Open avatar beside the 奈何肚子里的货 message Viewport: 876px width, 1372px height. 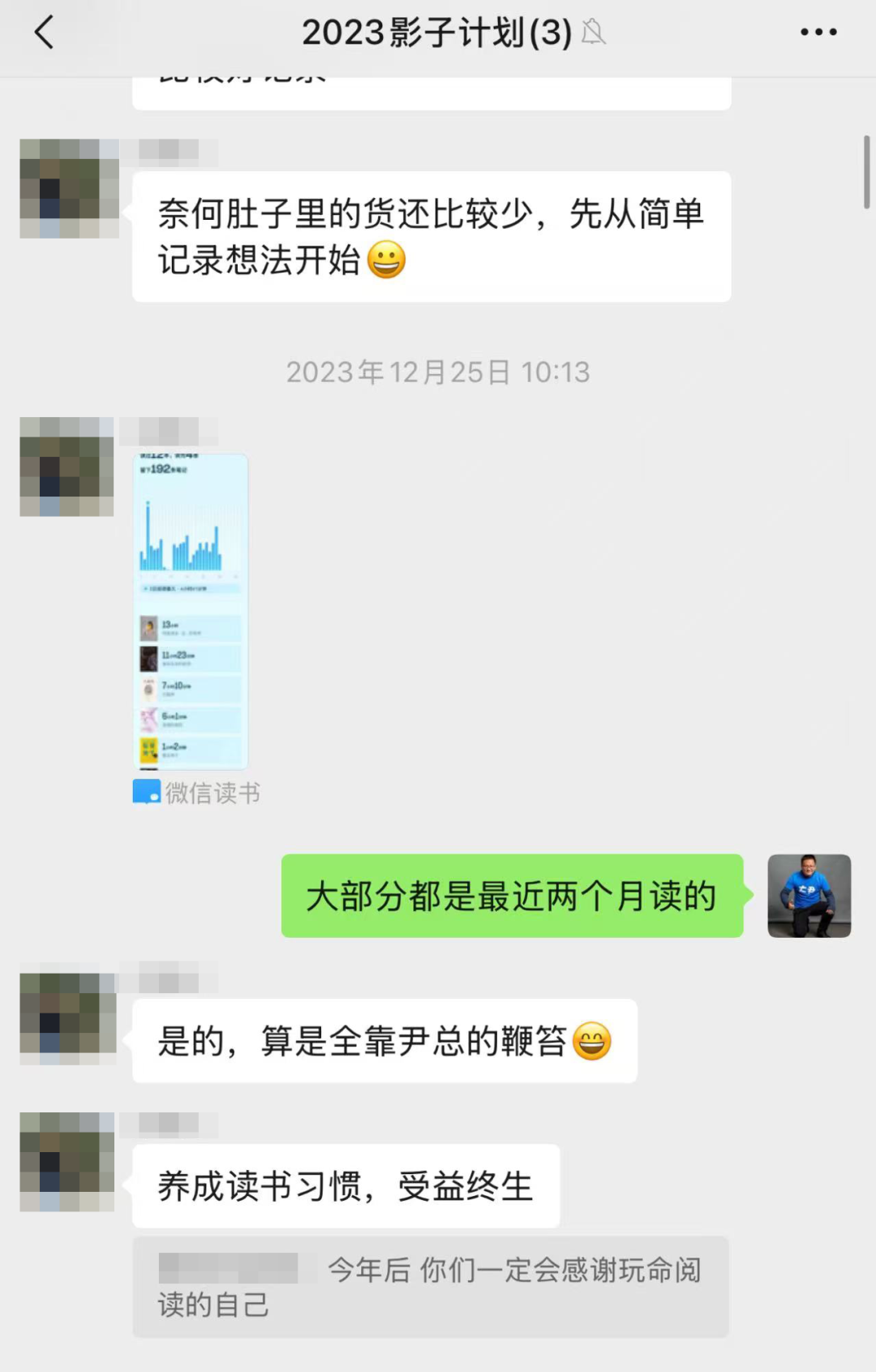69,188
